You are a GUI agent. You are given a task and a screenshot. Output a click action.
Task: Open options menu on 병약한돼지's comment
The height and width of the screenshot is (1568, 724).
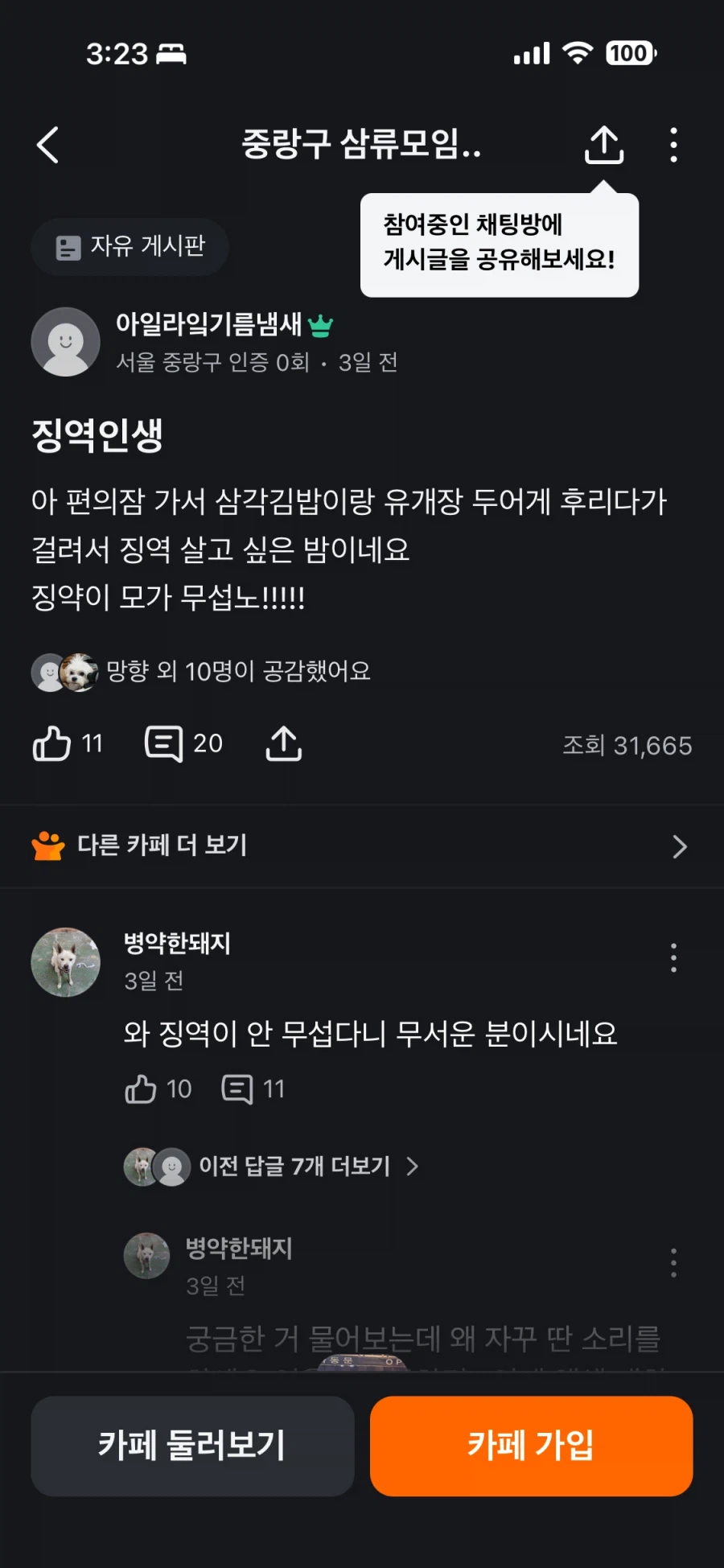click(673, 957)
